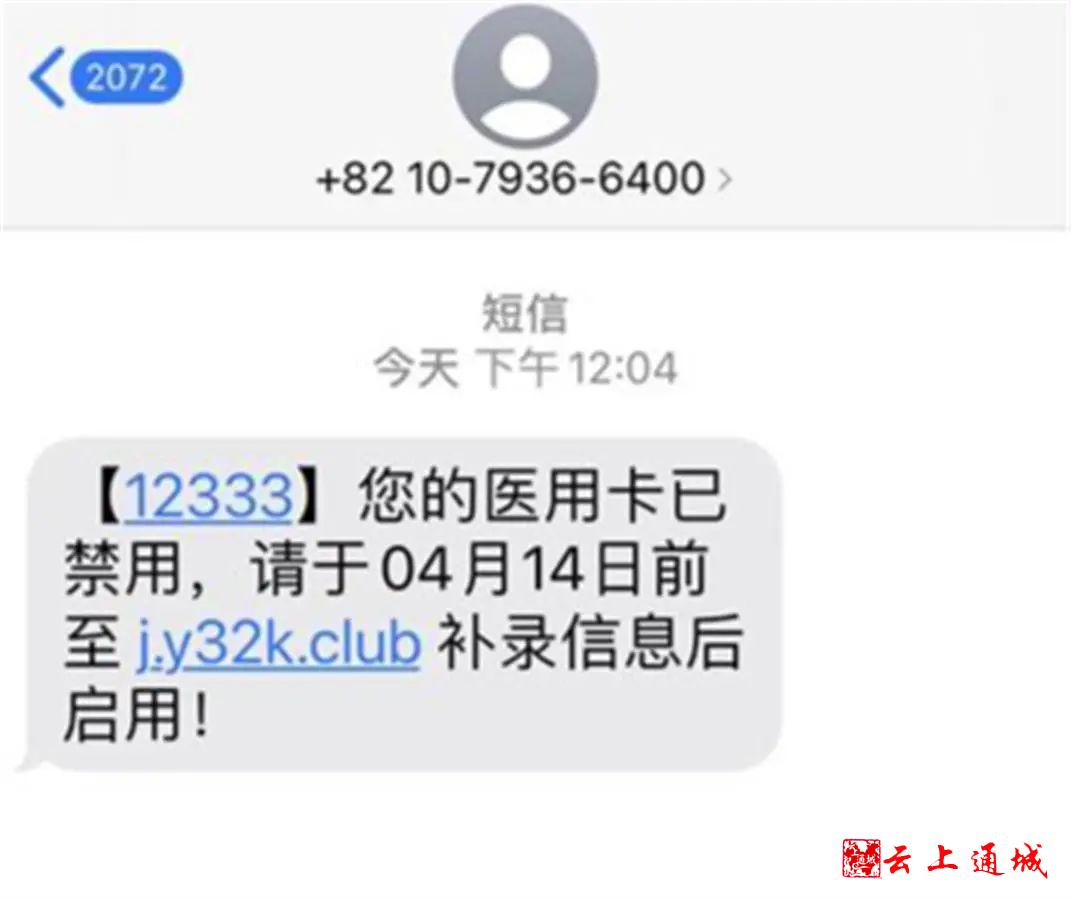Tap the 12333 number link
1071x900 pixels.
click(x=210, y=497)
